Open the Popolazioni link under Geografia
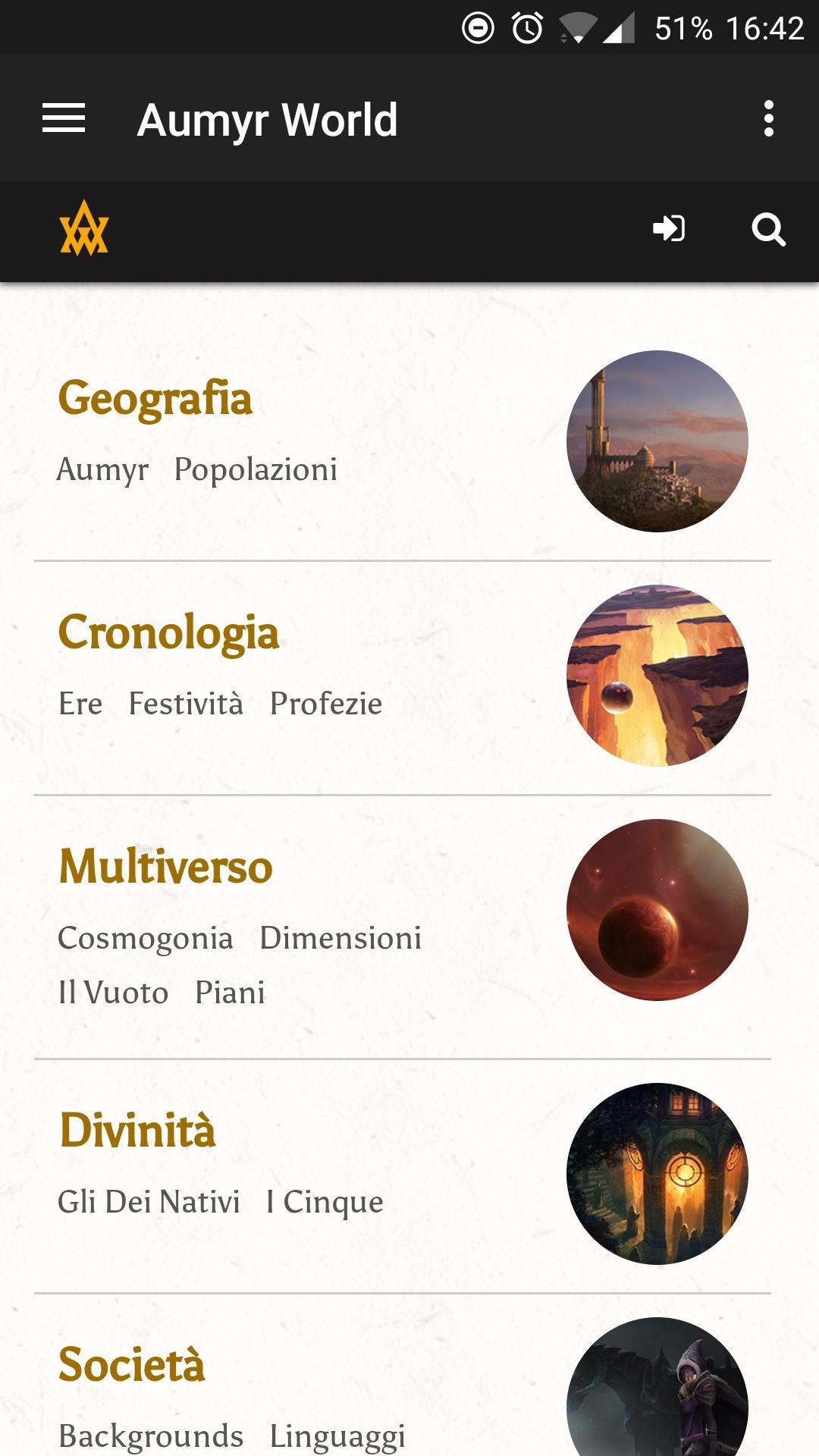The height and width of the screenshot is (1456, 819). 256,470
